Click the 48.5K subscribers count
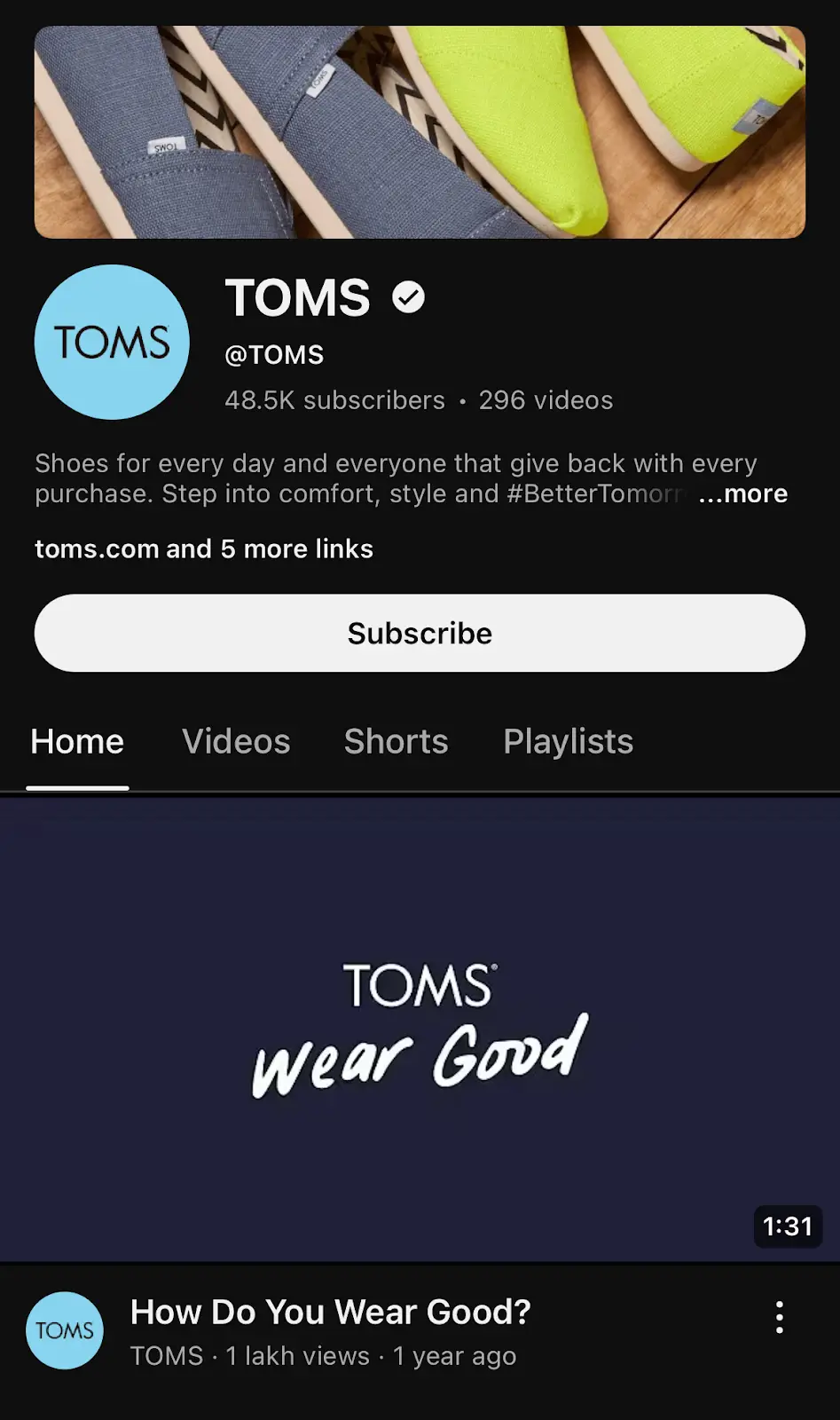 [x=333, y=400]
